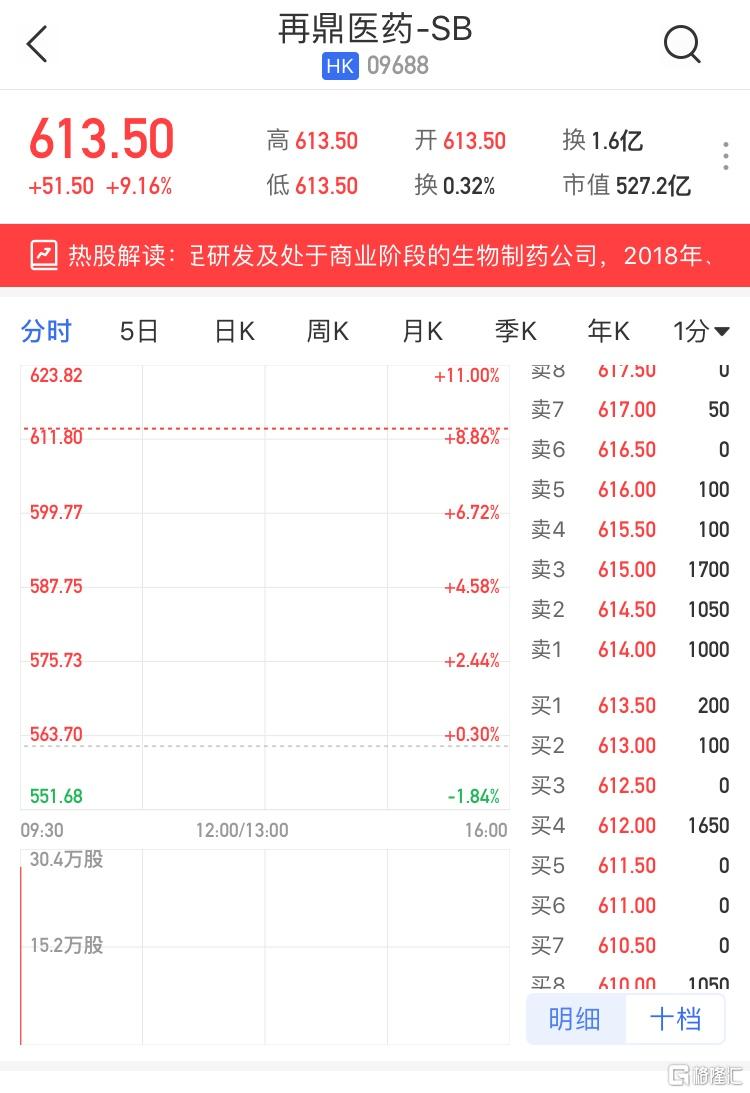Switch to the 季K chart tab
Screen dimensions: 750x1093
point(515,331)
